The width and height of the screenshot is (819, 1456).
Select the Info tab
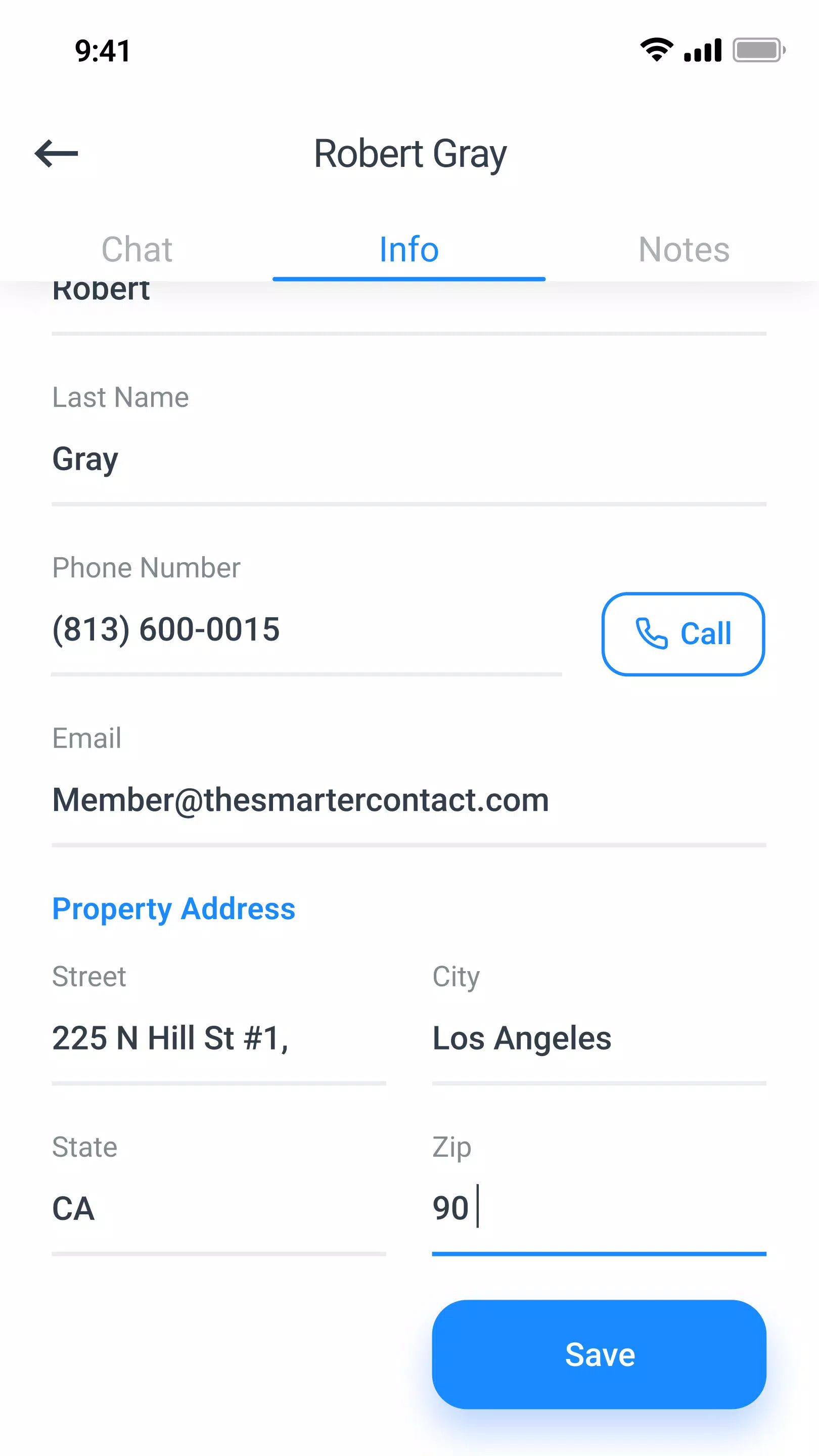pos(408,249)
